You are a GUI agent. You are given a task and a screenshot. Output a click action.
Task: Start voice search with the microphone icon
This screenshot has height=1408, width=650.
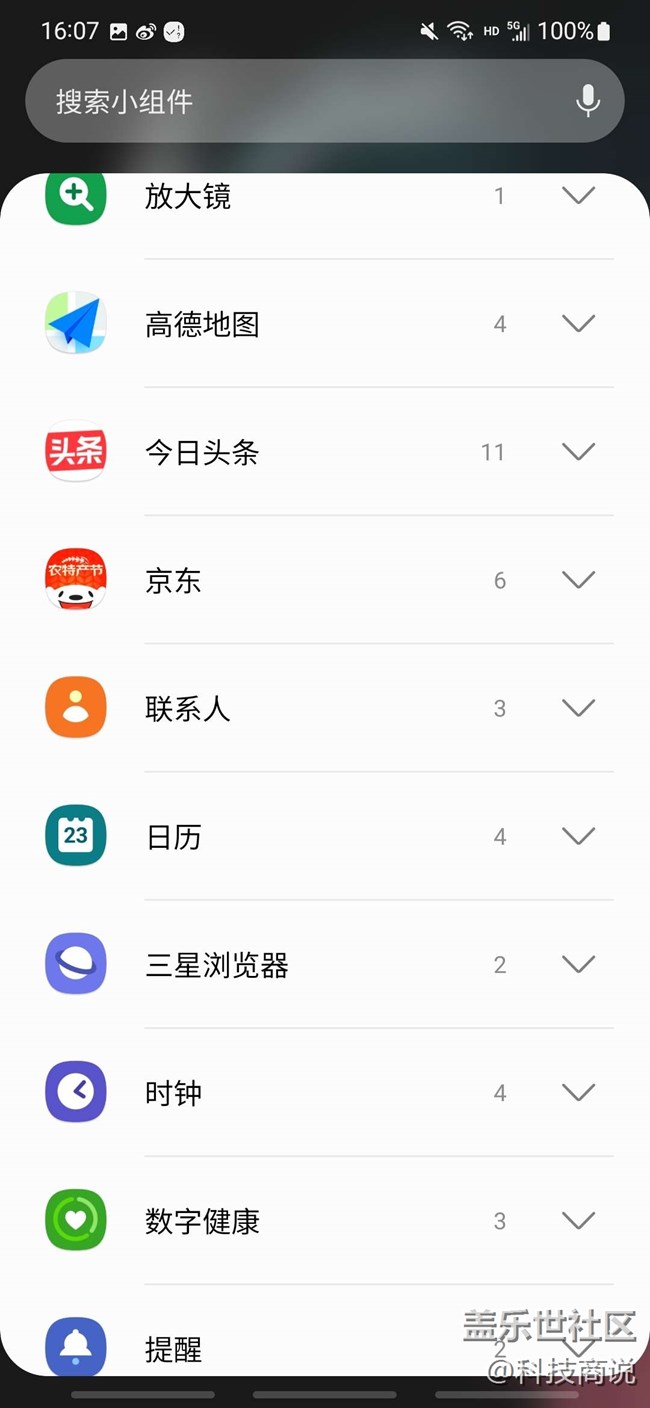[588, 101]
